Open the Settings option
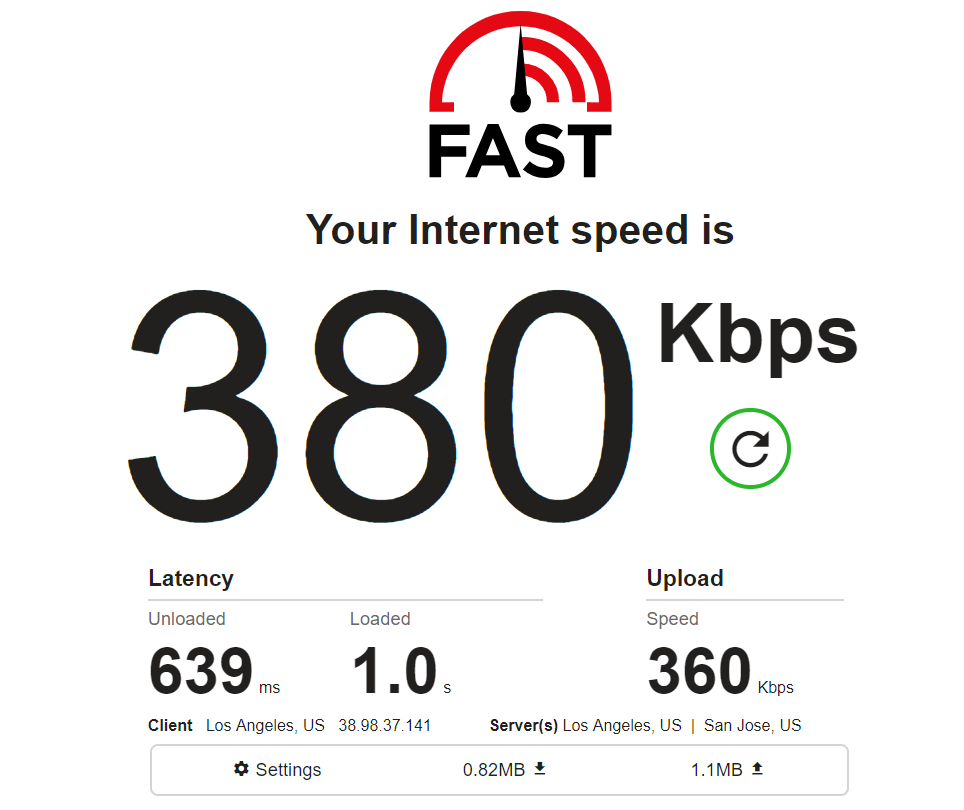This screenshot has height=810, width=964. coord(278,769)
